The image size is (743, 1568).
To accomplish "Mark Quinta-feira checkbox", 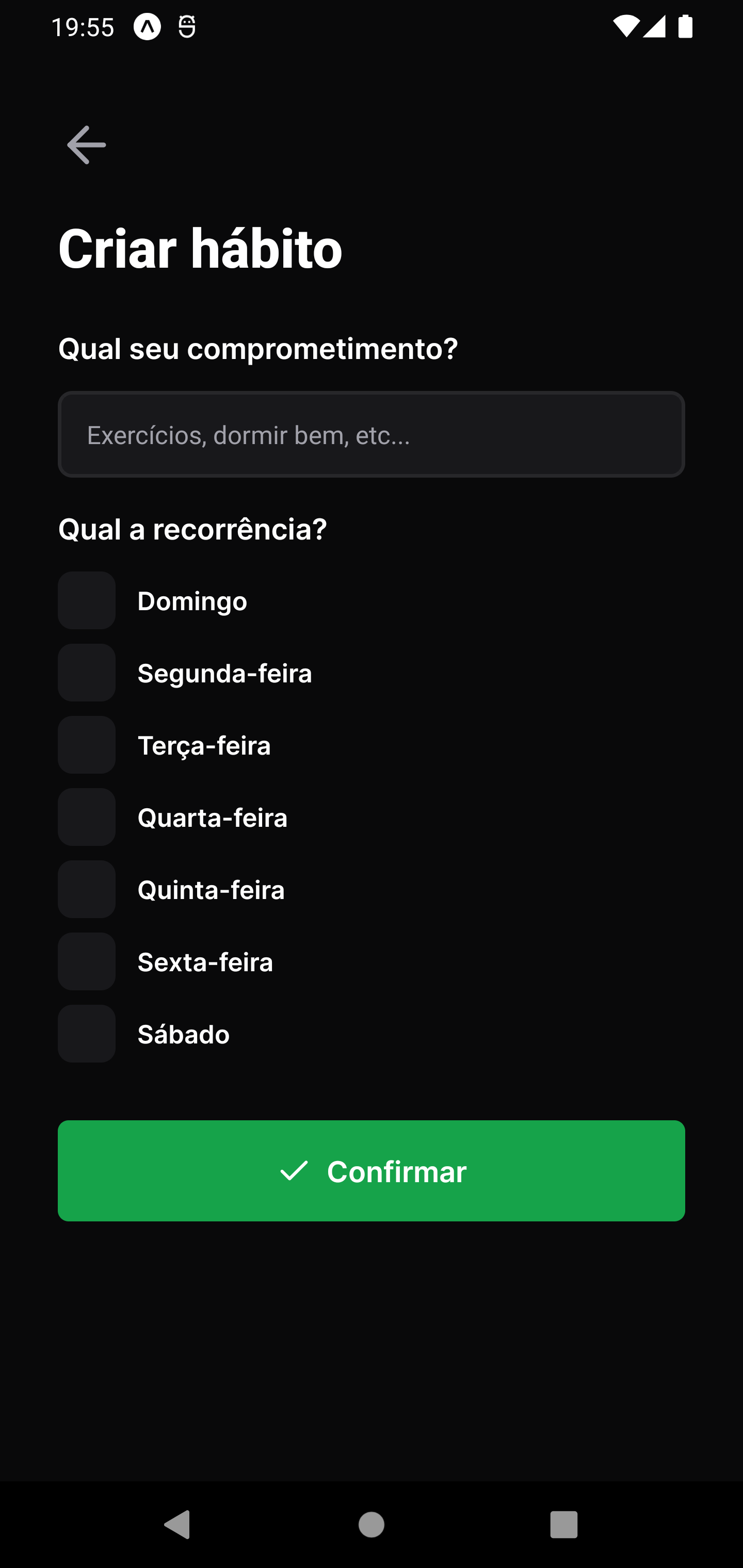I will point(87,889).
